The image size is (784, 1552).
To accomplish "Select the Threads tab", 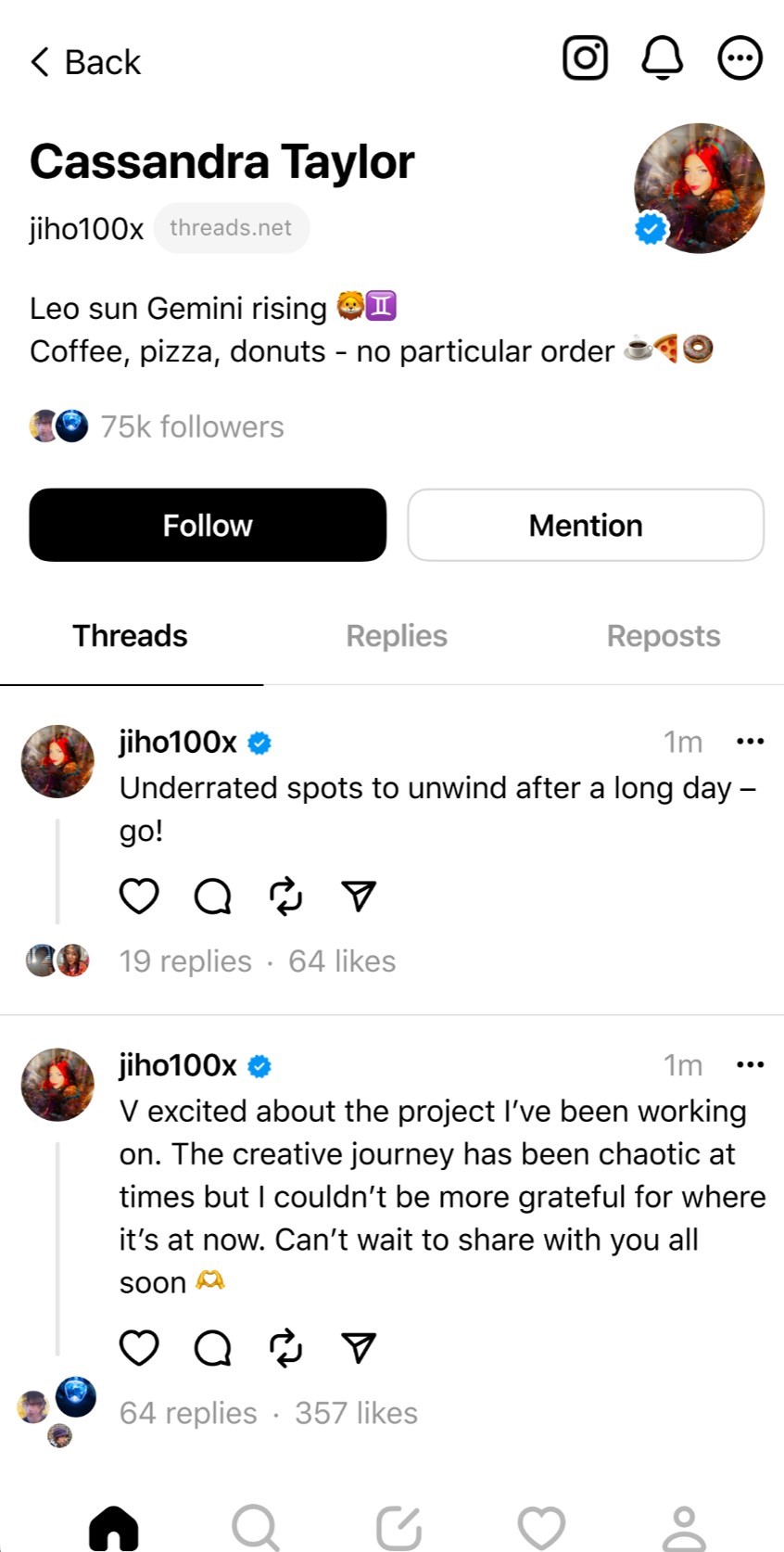I will point(130,636).
